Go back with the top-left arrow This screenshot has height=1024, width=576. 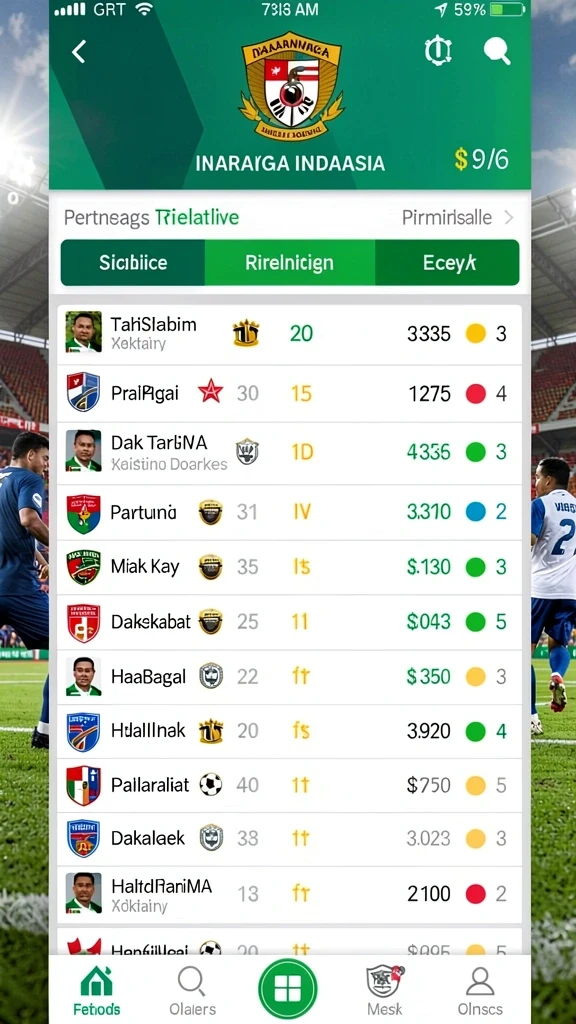pyautogui.click(x=79, y=51)
